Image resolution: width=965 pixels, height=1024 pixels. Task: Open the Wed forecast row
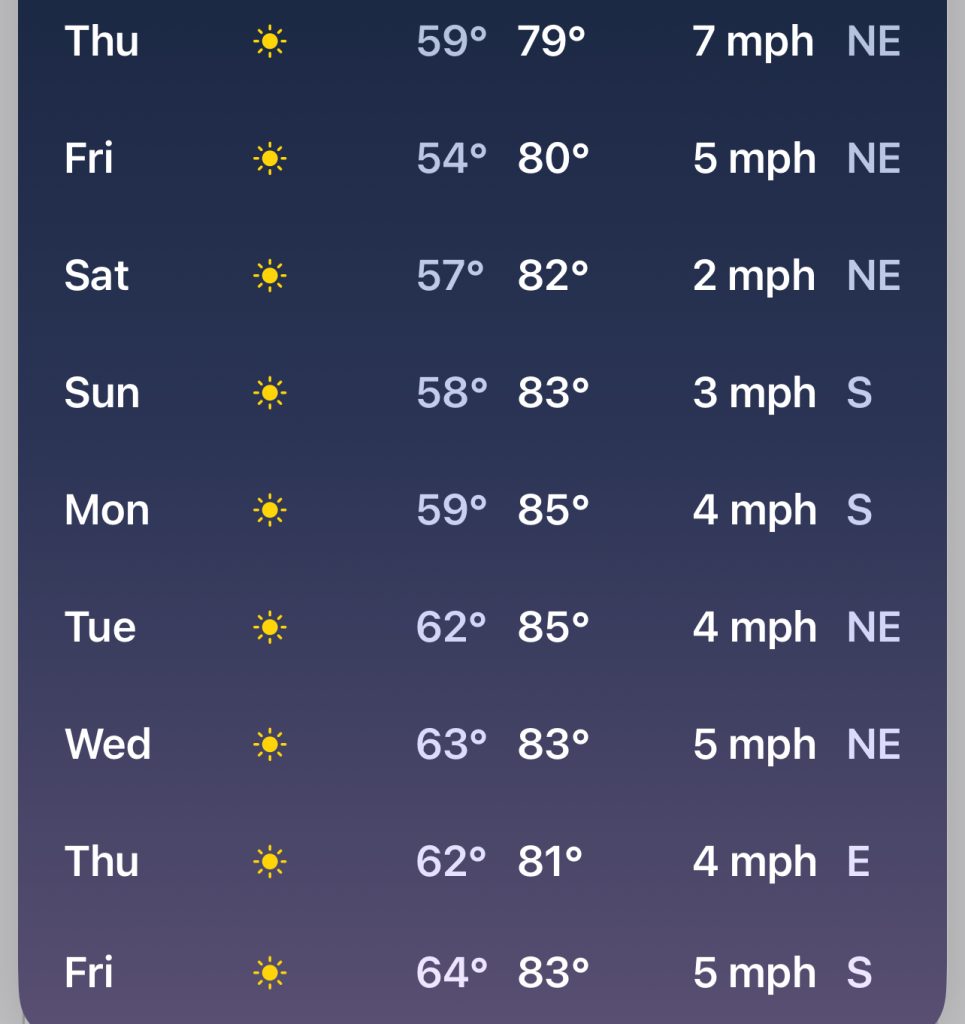(482, 744)
